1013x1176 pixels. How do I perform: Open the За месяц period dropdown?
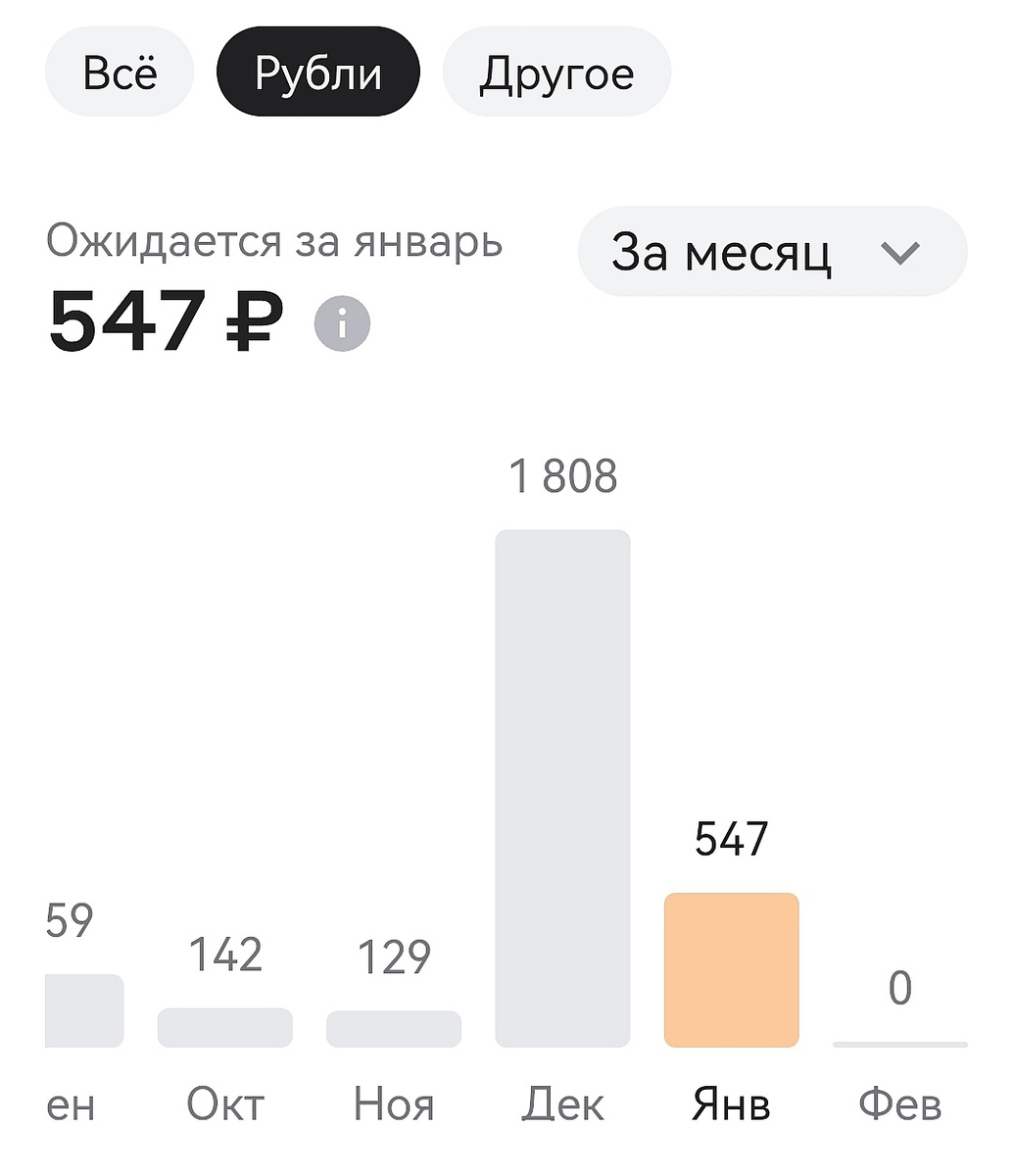click(771, 252)
